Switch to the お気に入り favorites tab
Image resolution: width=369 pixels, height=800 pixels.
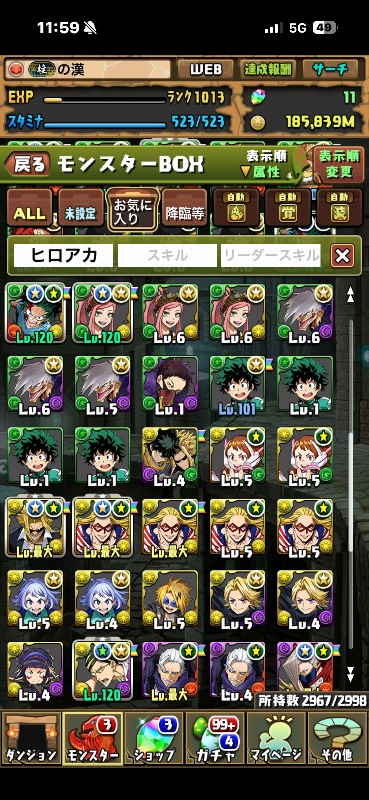133,209
